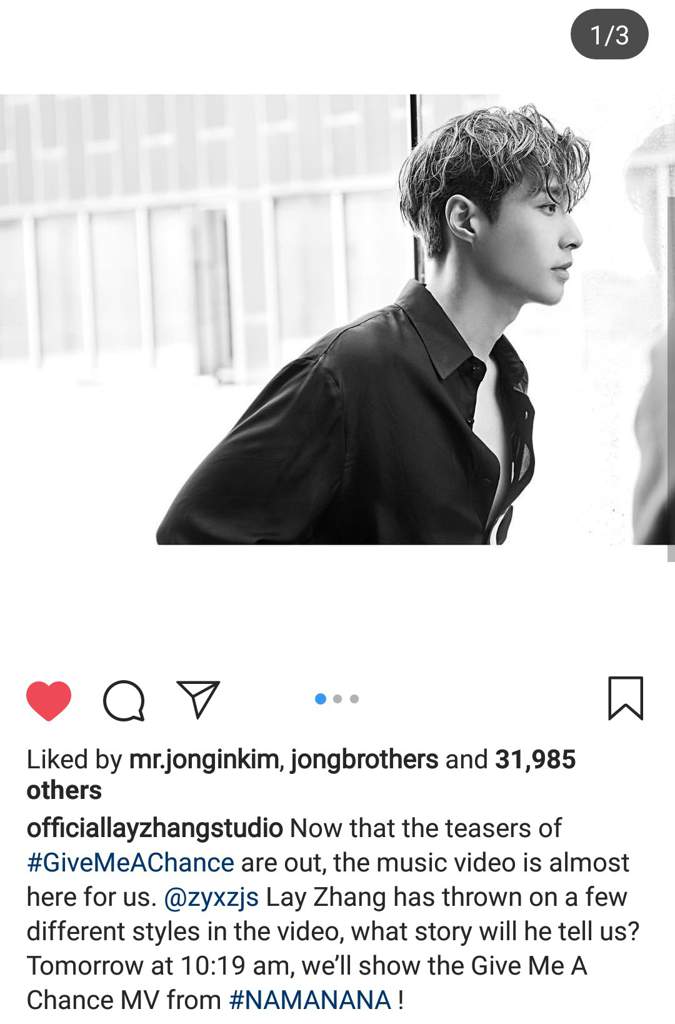The width and height of the screenshot is (675, 1024).
Task: Open jongbrothers' profile from likes
Action: pos(365,760)
